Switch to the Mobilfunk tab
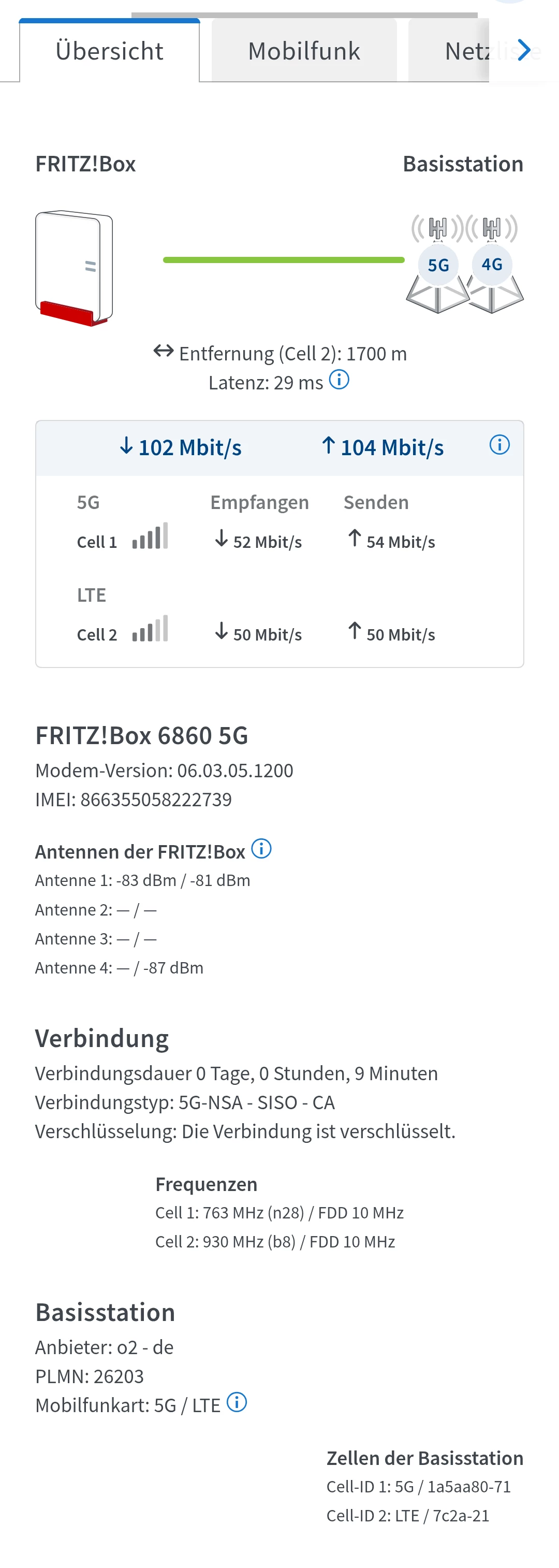Screen dimensions: 559x1568 (304, 51)
